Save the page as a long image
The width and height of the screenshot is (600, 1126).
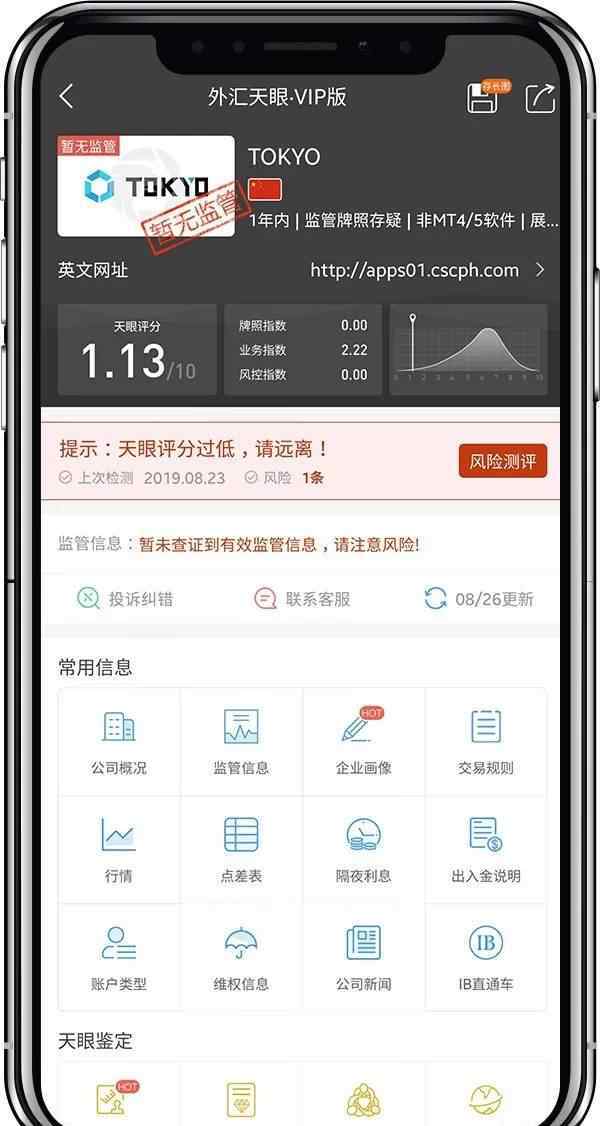(483, 98)
